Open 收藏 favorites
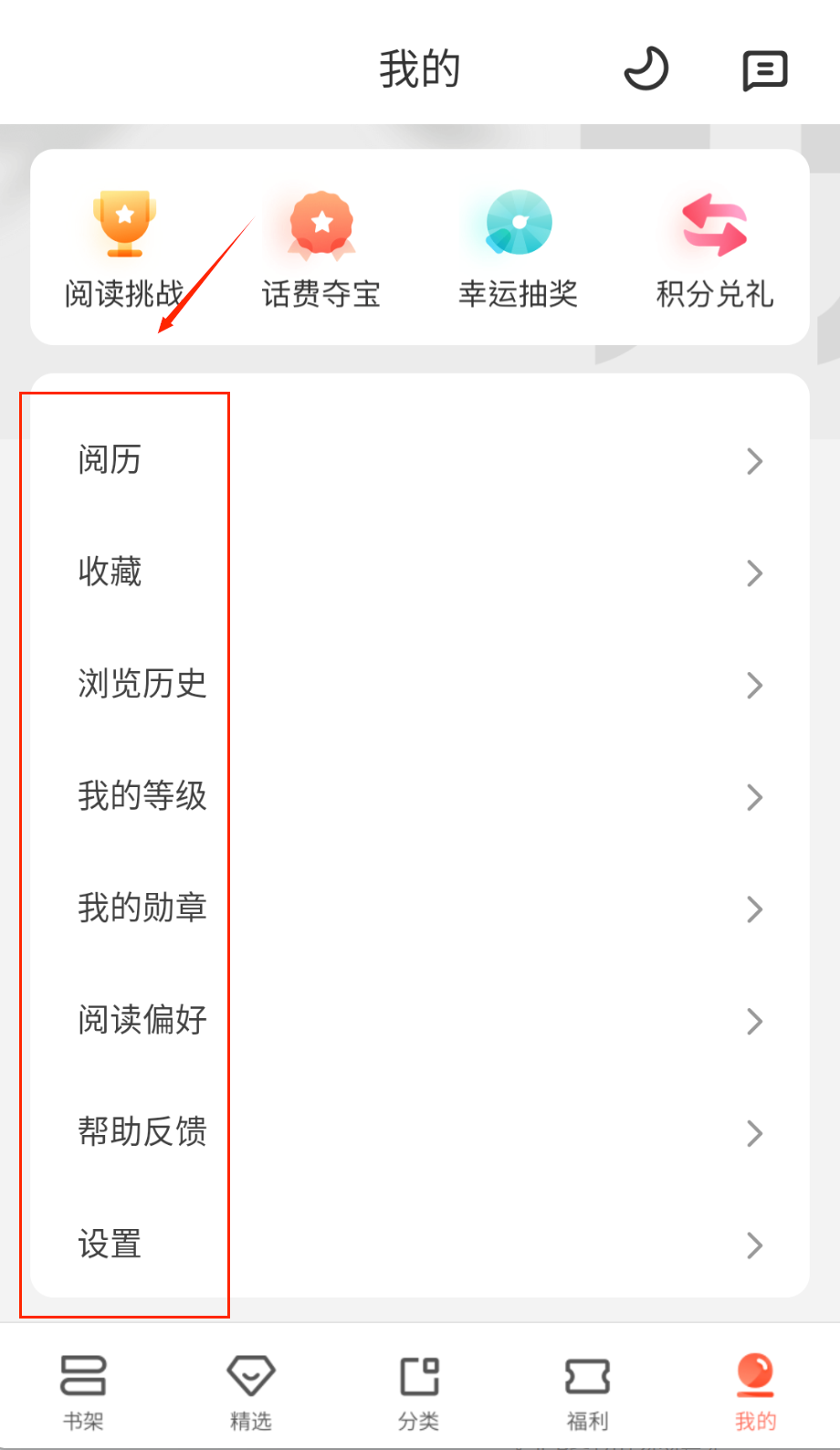 420,573
